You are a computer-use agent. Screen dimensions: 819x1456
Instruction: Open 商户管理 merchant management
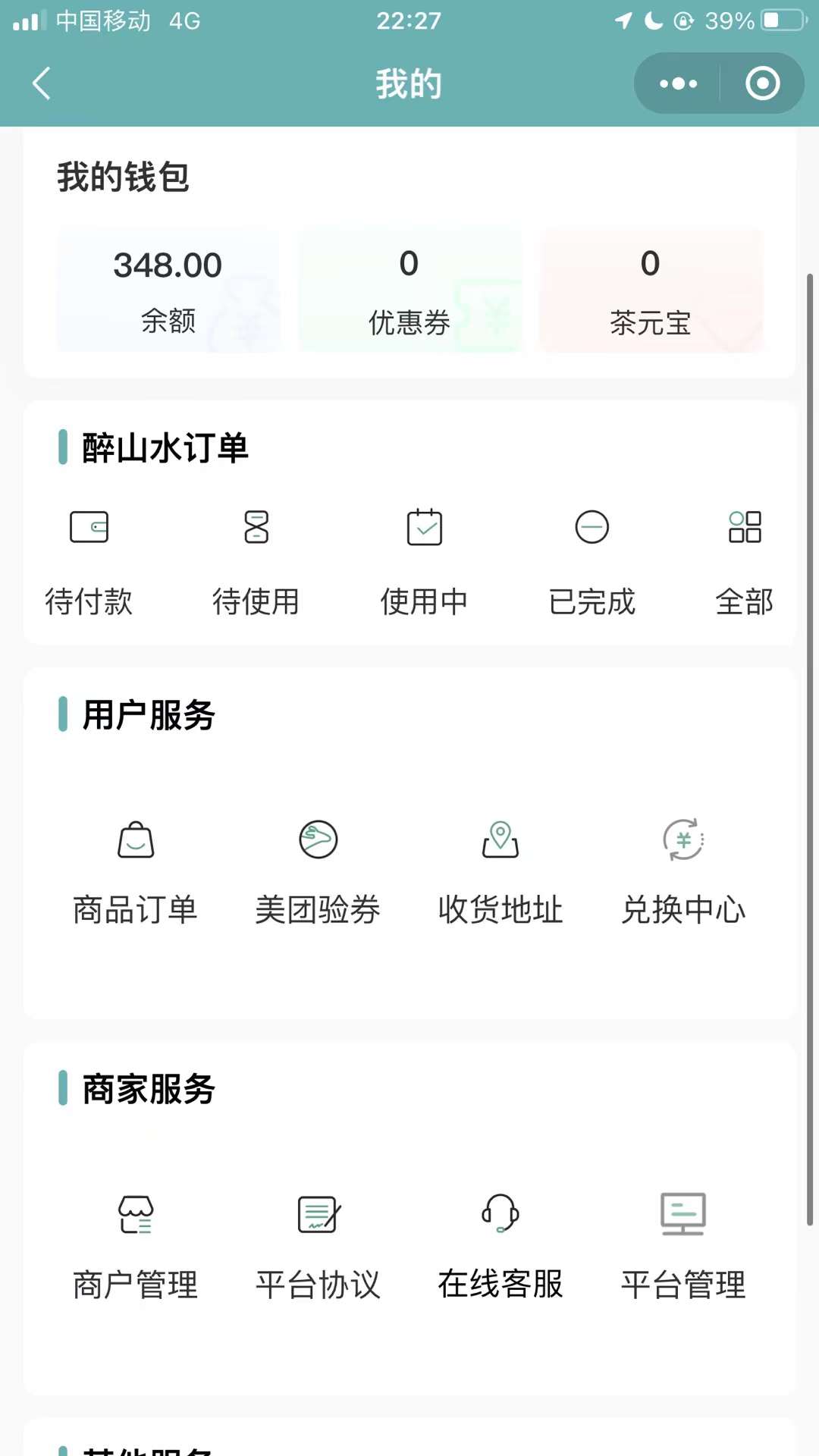[136, 1246]
